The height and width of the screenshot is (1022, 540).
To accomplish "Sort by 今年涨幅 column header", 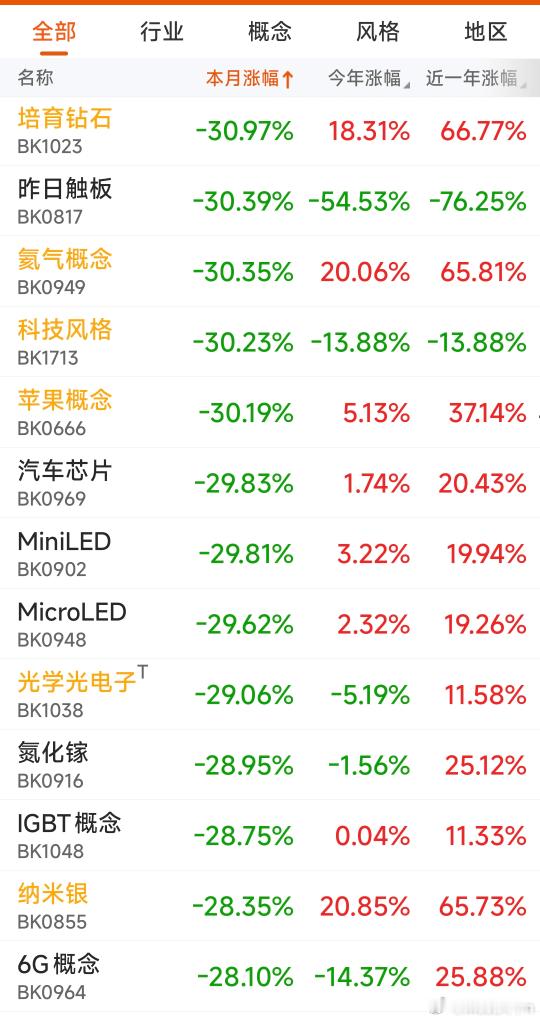I will coord(368,79).
